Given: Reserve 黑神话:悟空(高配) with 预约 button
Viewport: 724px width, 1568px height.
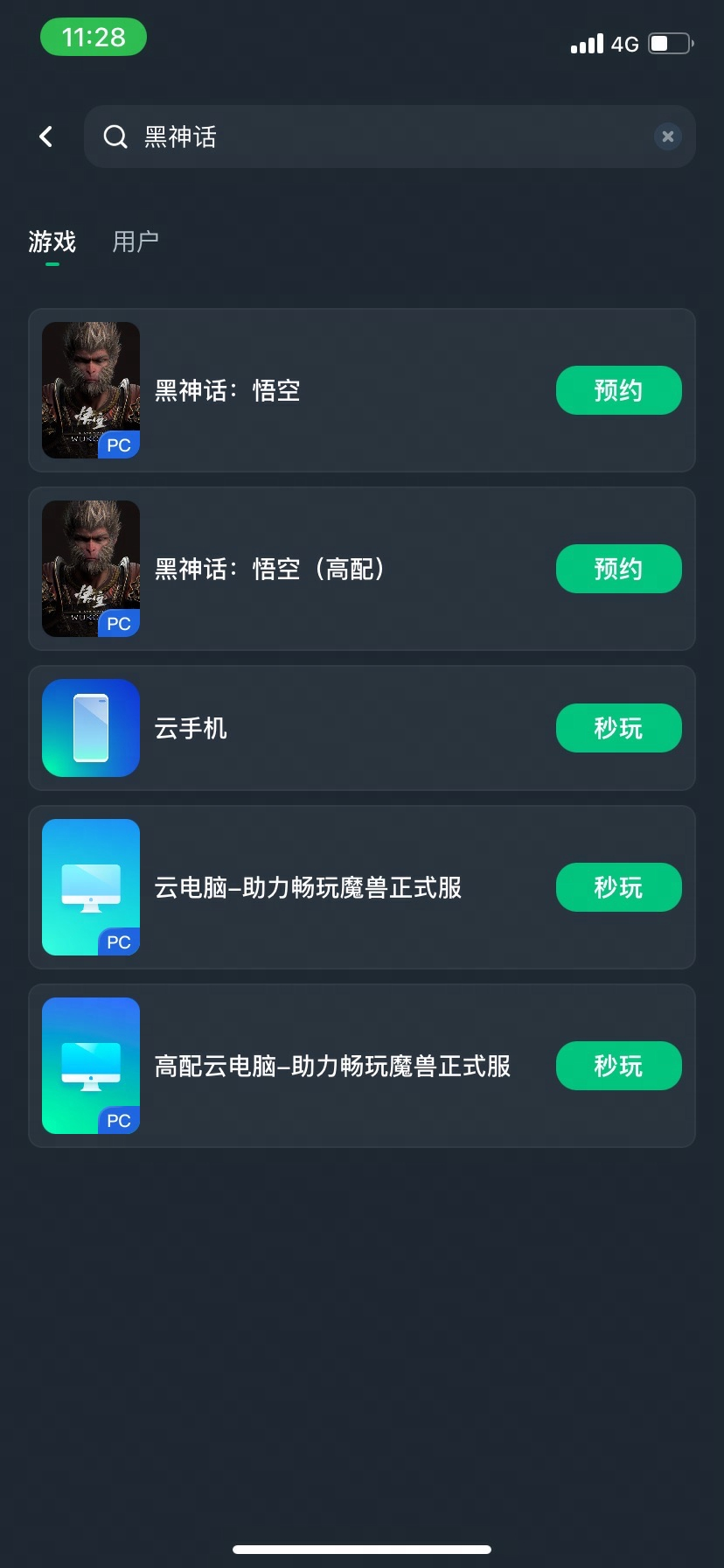Looking at the screenshot, I should (618, 569).
